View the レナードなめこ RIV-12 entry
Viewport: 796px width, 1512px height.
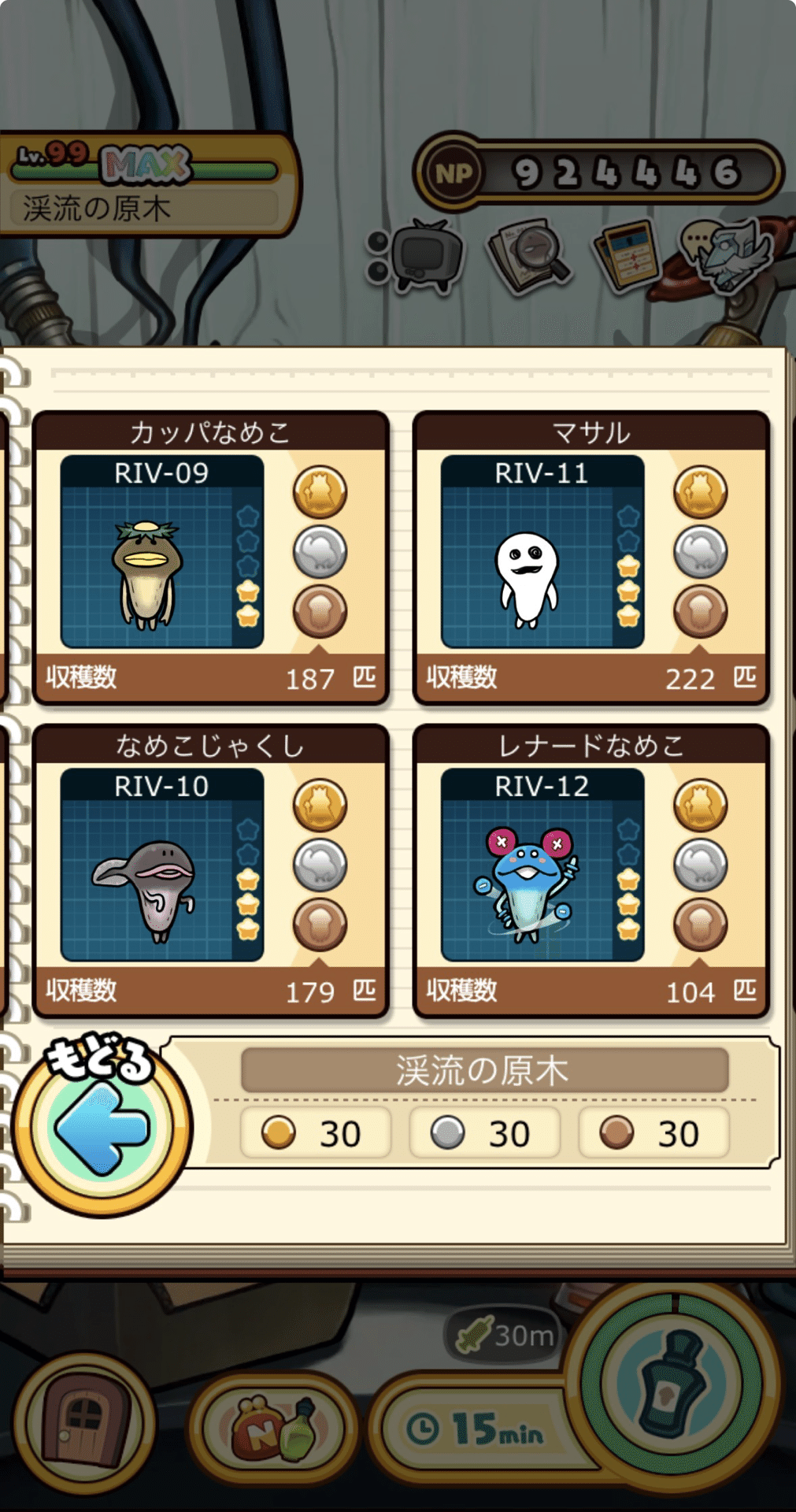[x=591, y=870]
